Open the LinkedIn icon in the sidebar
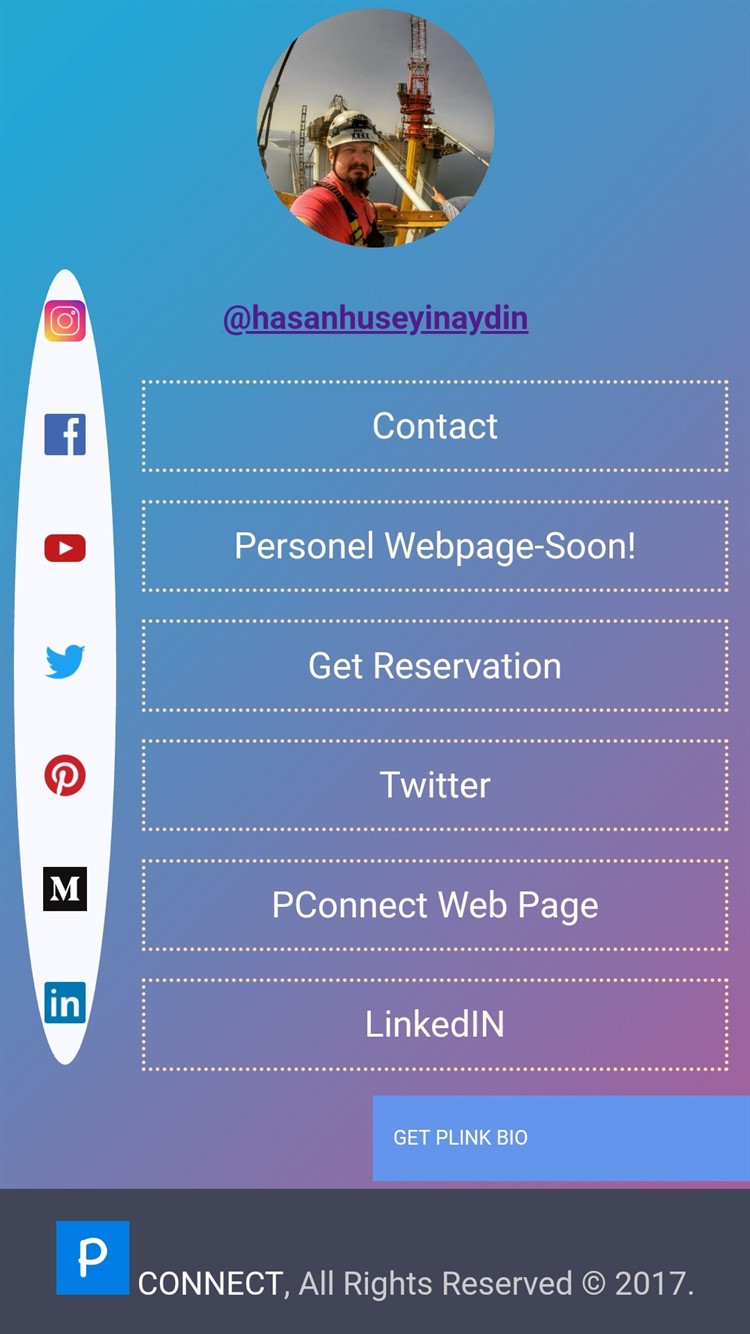This screenshot has width=750, height=1334. click(x=65, y=1002)
